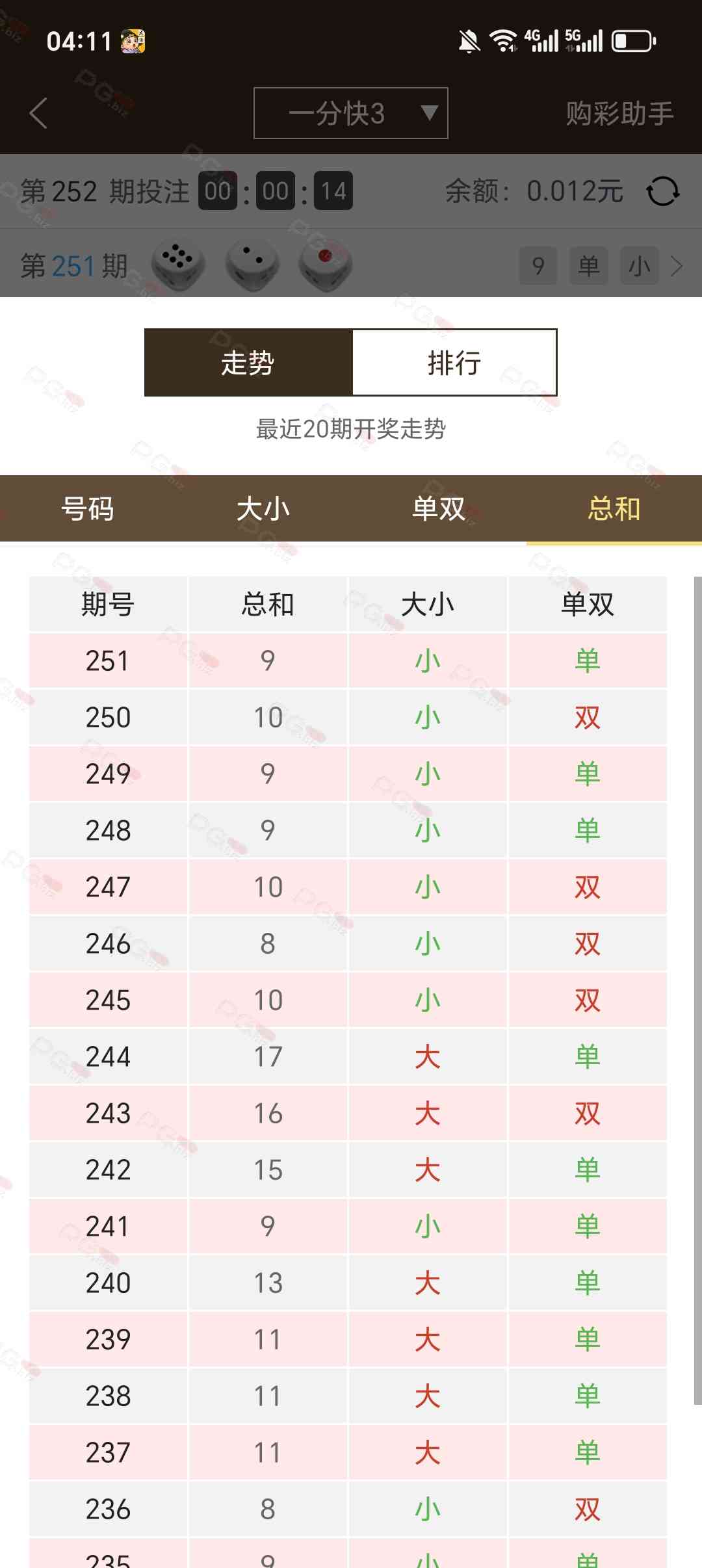The image size is (702, 1568).
Task: Switch to the 单双 tab
Action: point(439,508)
